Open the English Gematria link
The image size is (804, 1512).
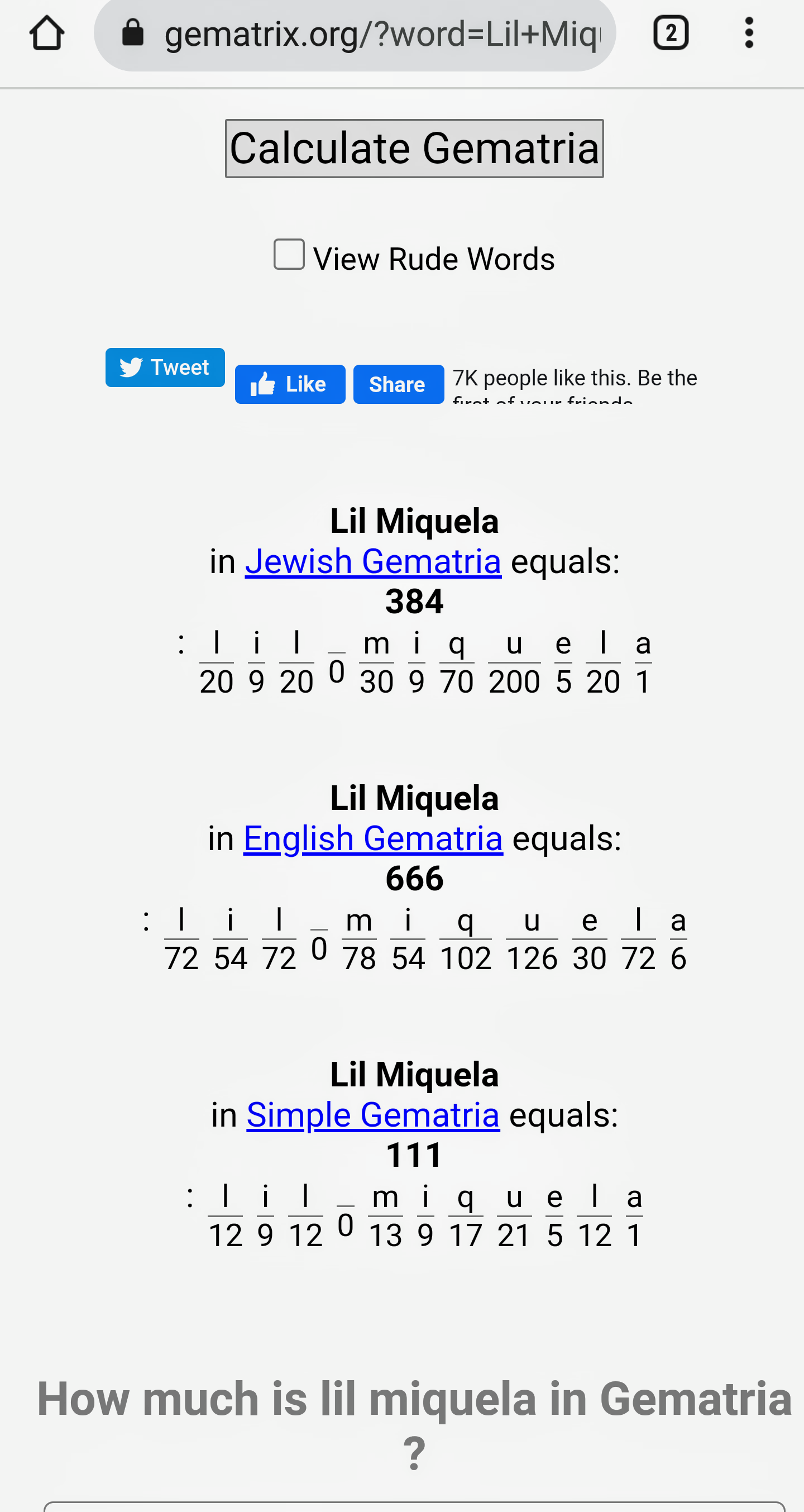tap(373, 838)
